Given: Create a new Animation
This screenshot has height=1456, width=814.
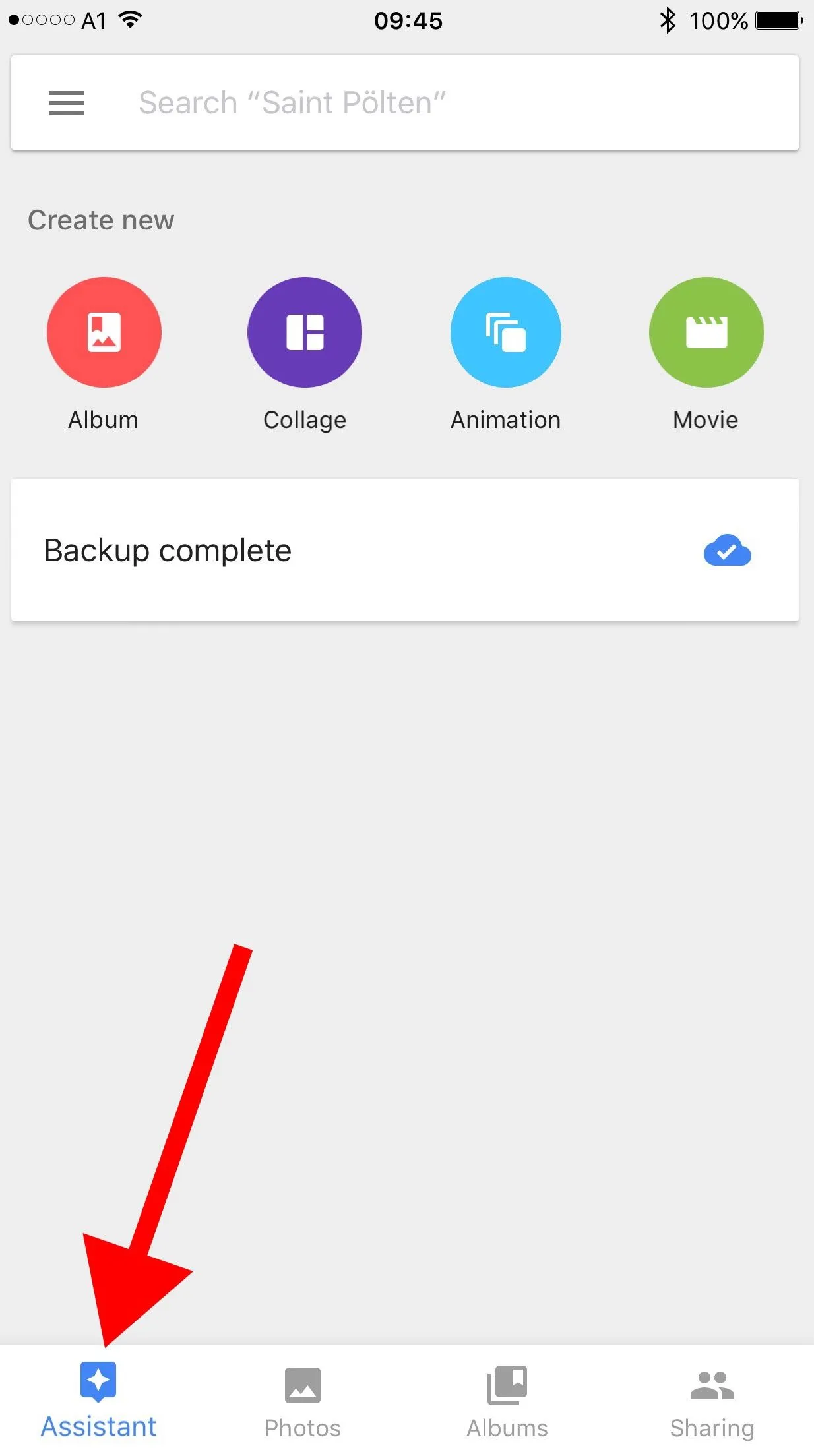Looking at the screenshot, I should pyautogui.click(x=506, y=332).
